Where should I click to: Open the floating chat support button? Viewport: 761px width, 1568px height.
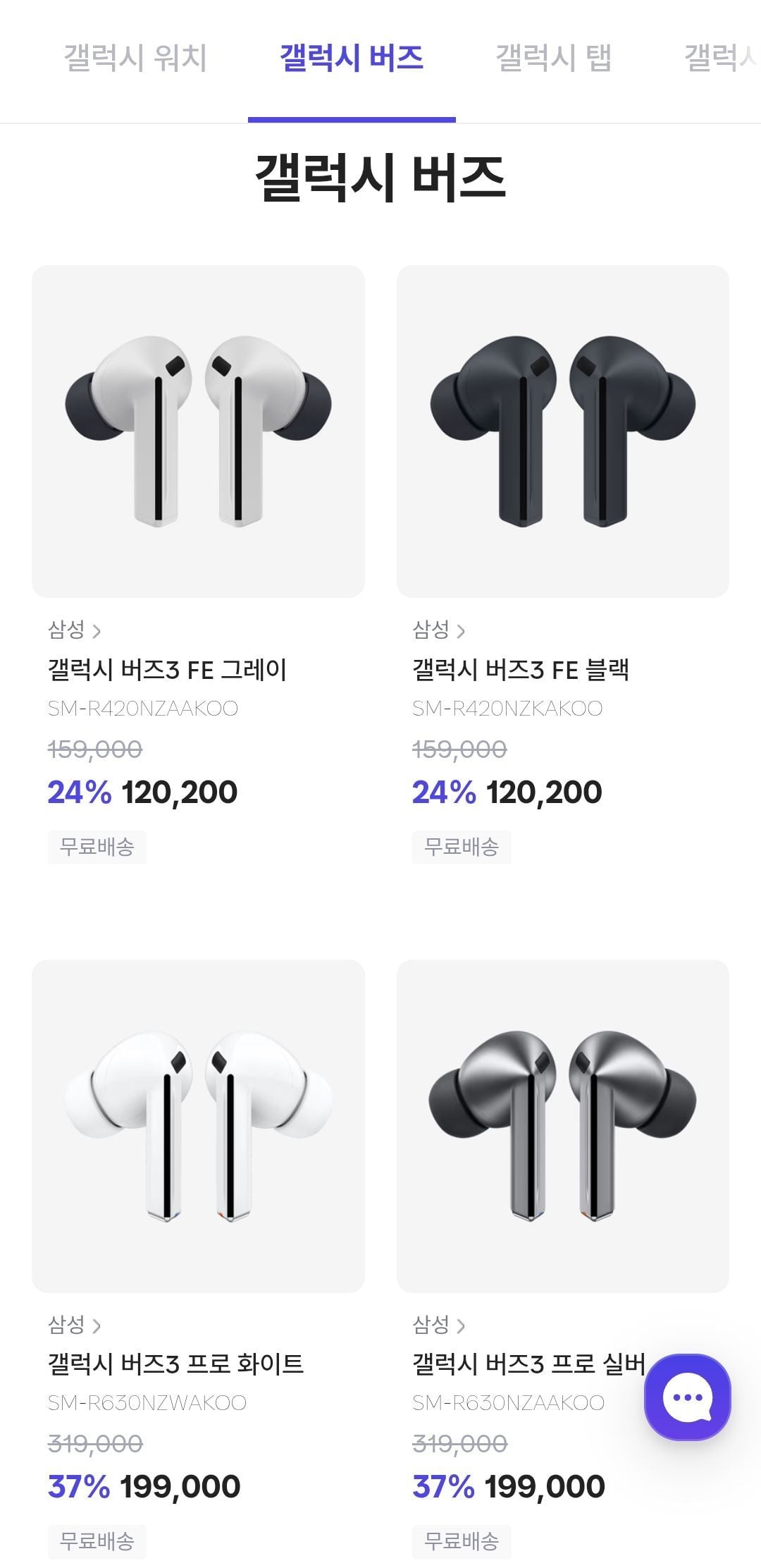pos(687,1397)
